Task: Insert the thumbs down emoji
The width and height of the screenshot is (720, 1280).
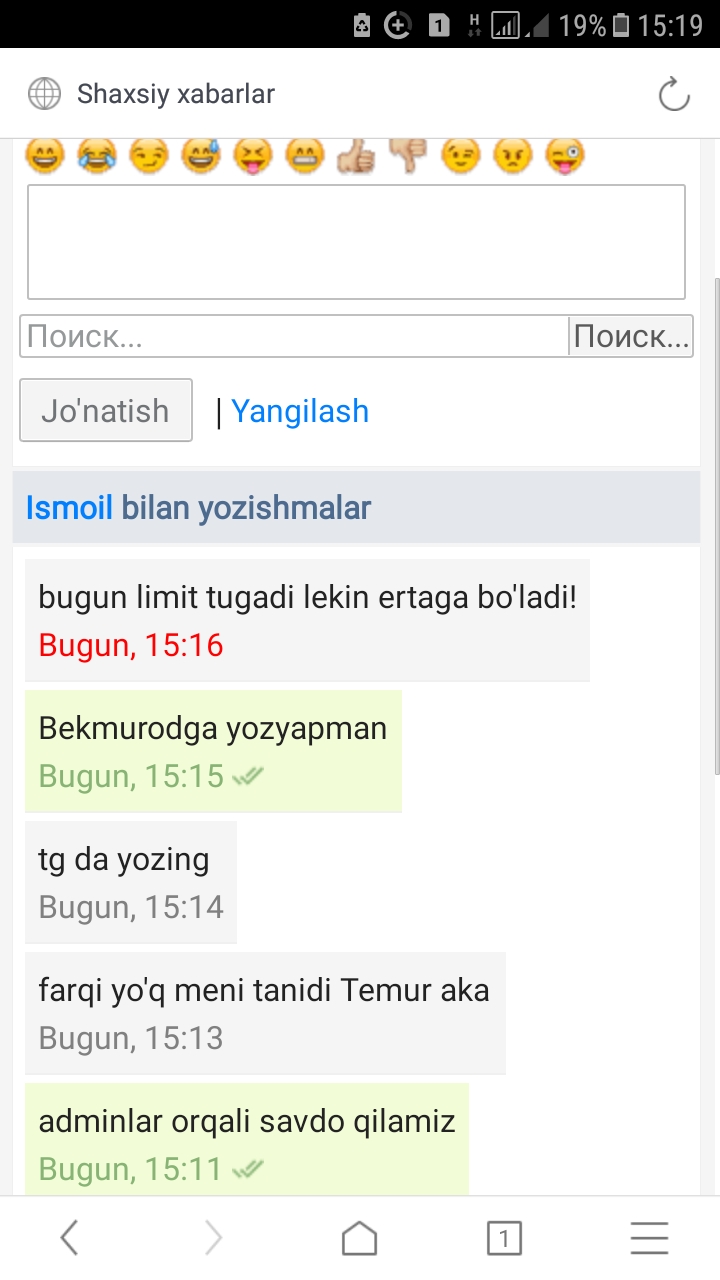Action: [x=407, y=155]
